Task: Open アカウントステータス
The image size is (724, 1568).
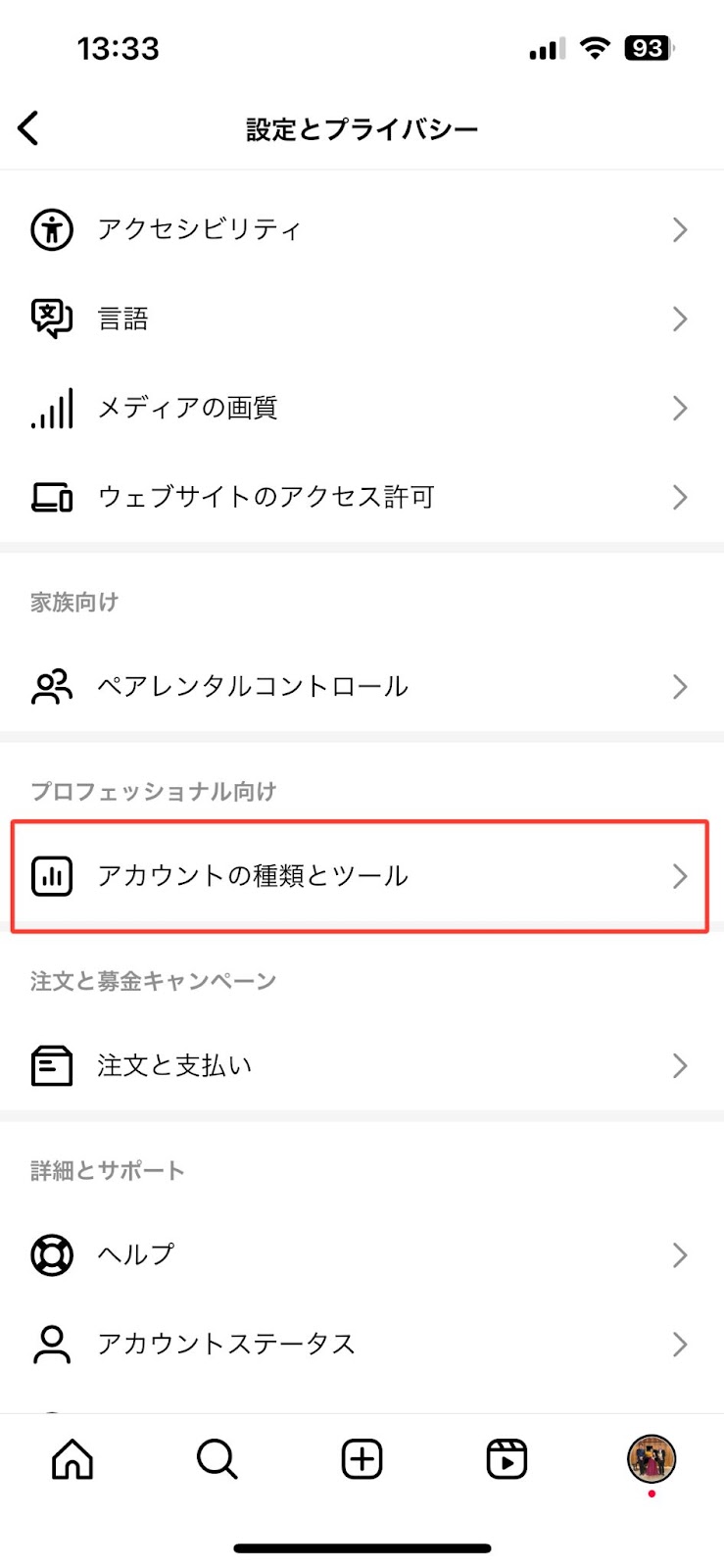Action: click(362, 1345)
